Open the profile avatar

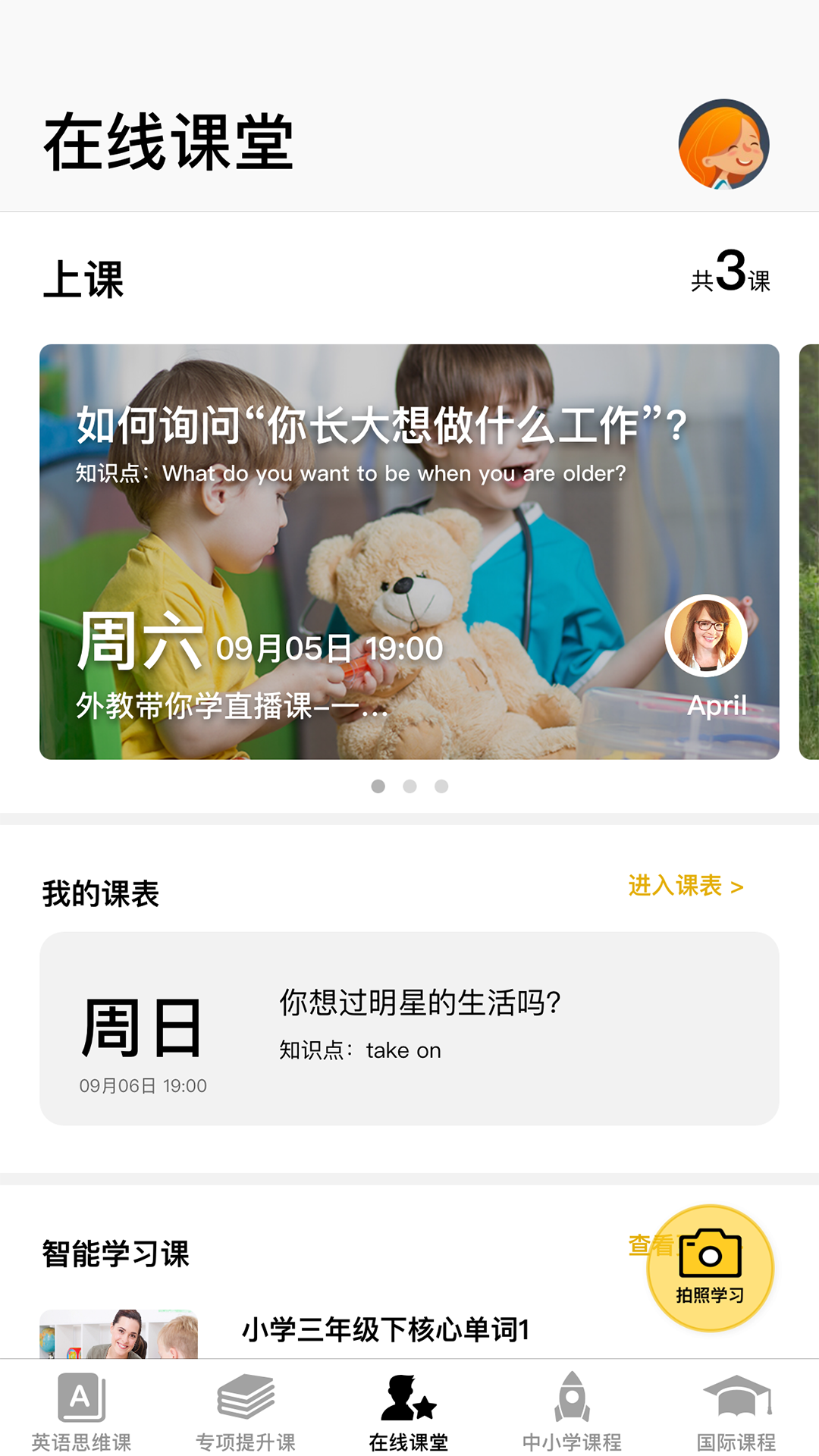click(x=723, y=144)
